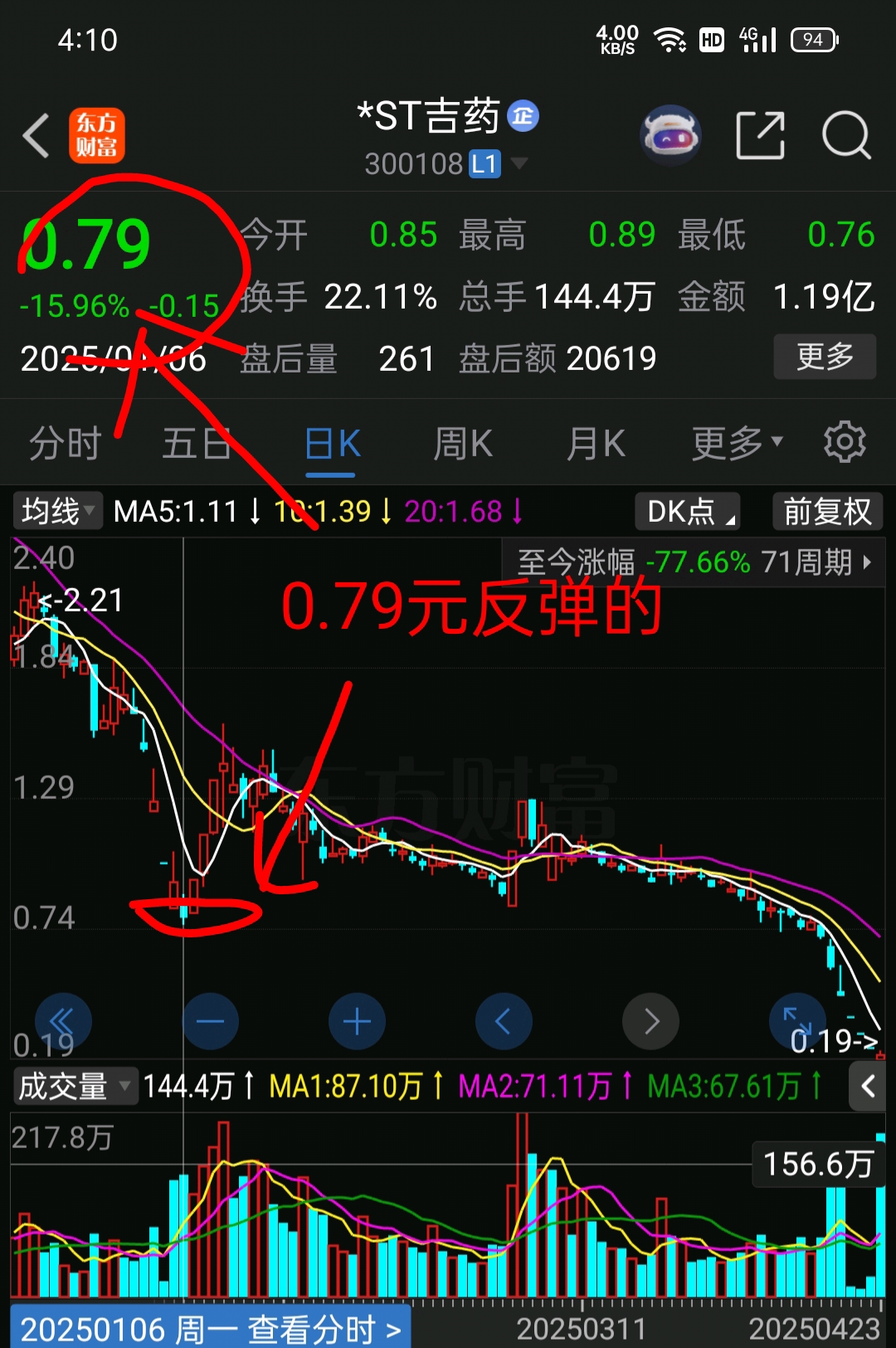This screenshot has height=1348, width=896.
Task: Enable the DK点 indicator
Action: coord(686,512)
